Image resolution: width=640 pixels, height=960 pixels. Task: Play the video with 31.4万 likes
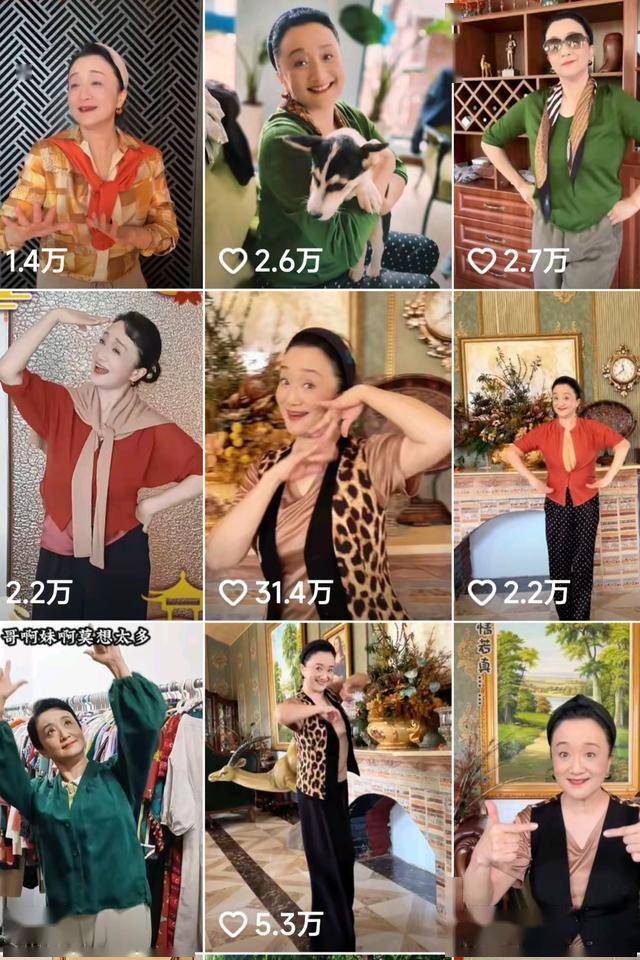[328, 455]
